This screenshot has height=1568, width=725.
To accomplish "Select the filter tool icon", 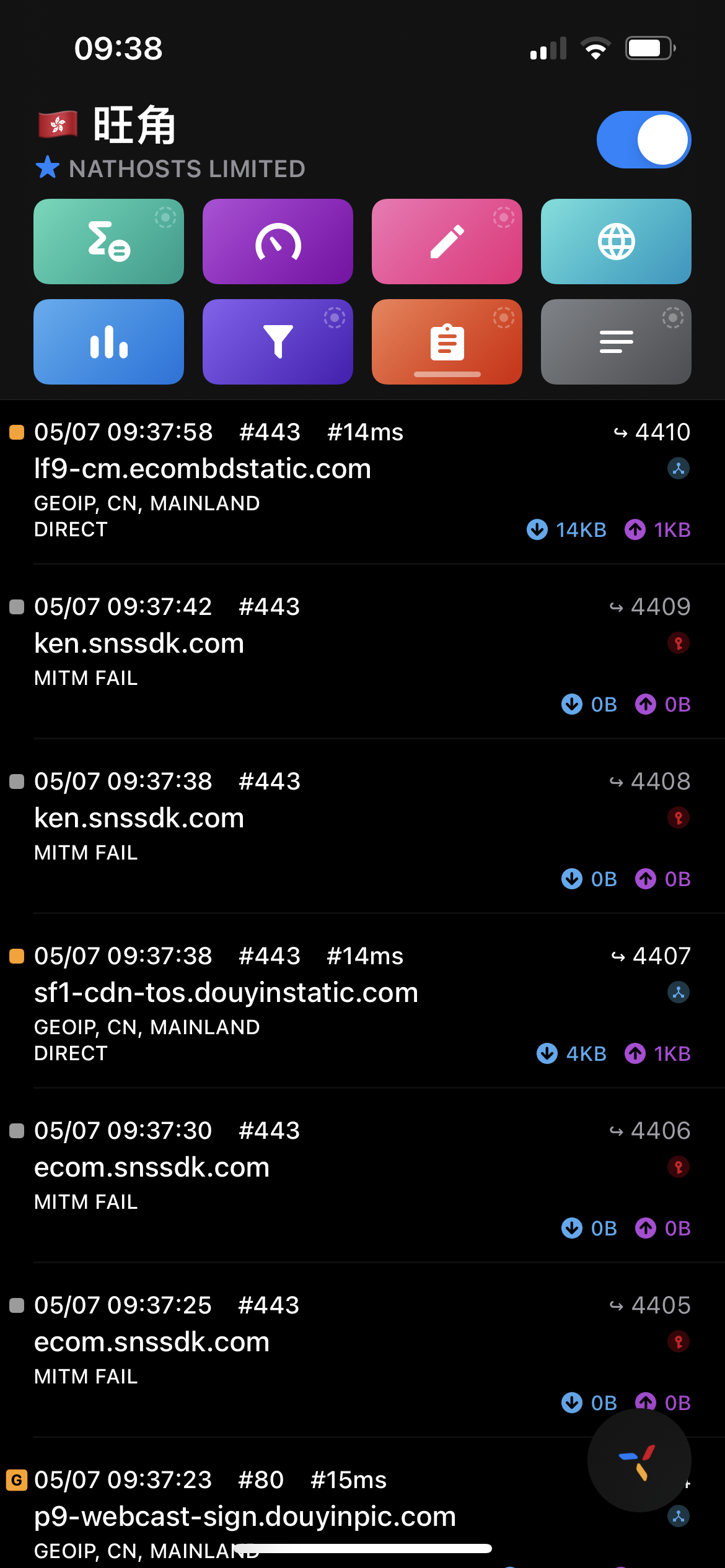I will coord(277,341).
